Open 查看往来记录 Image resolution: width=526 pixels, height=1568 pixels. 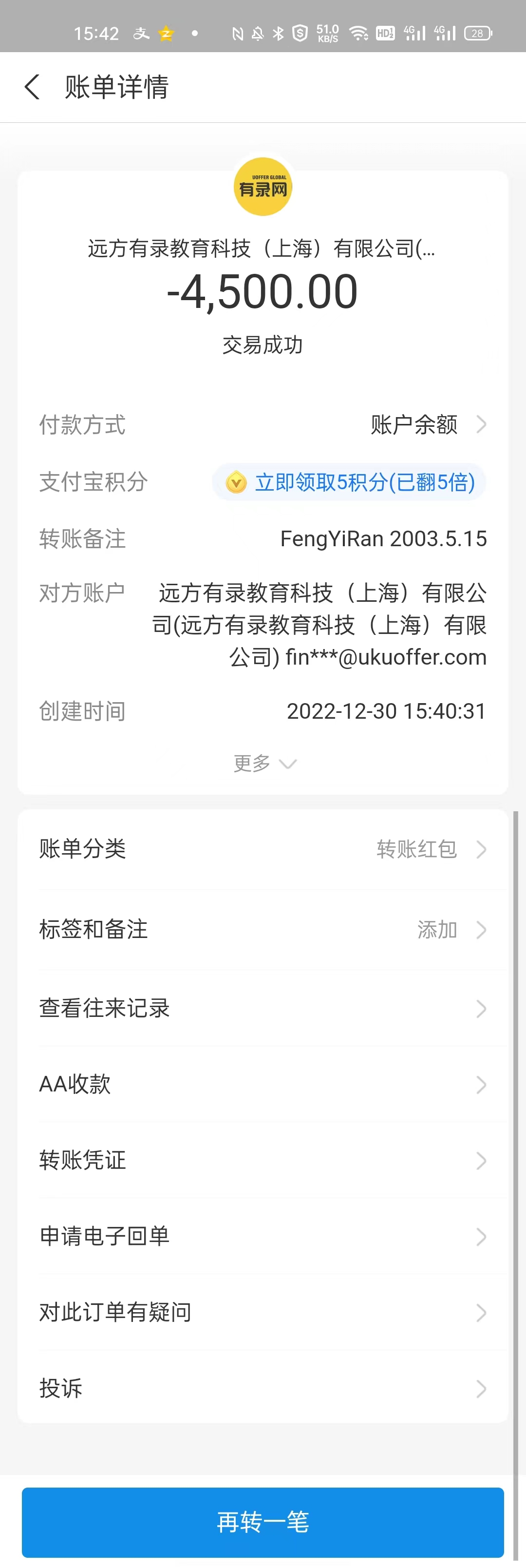click(x=263, y=1009)
